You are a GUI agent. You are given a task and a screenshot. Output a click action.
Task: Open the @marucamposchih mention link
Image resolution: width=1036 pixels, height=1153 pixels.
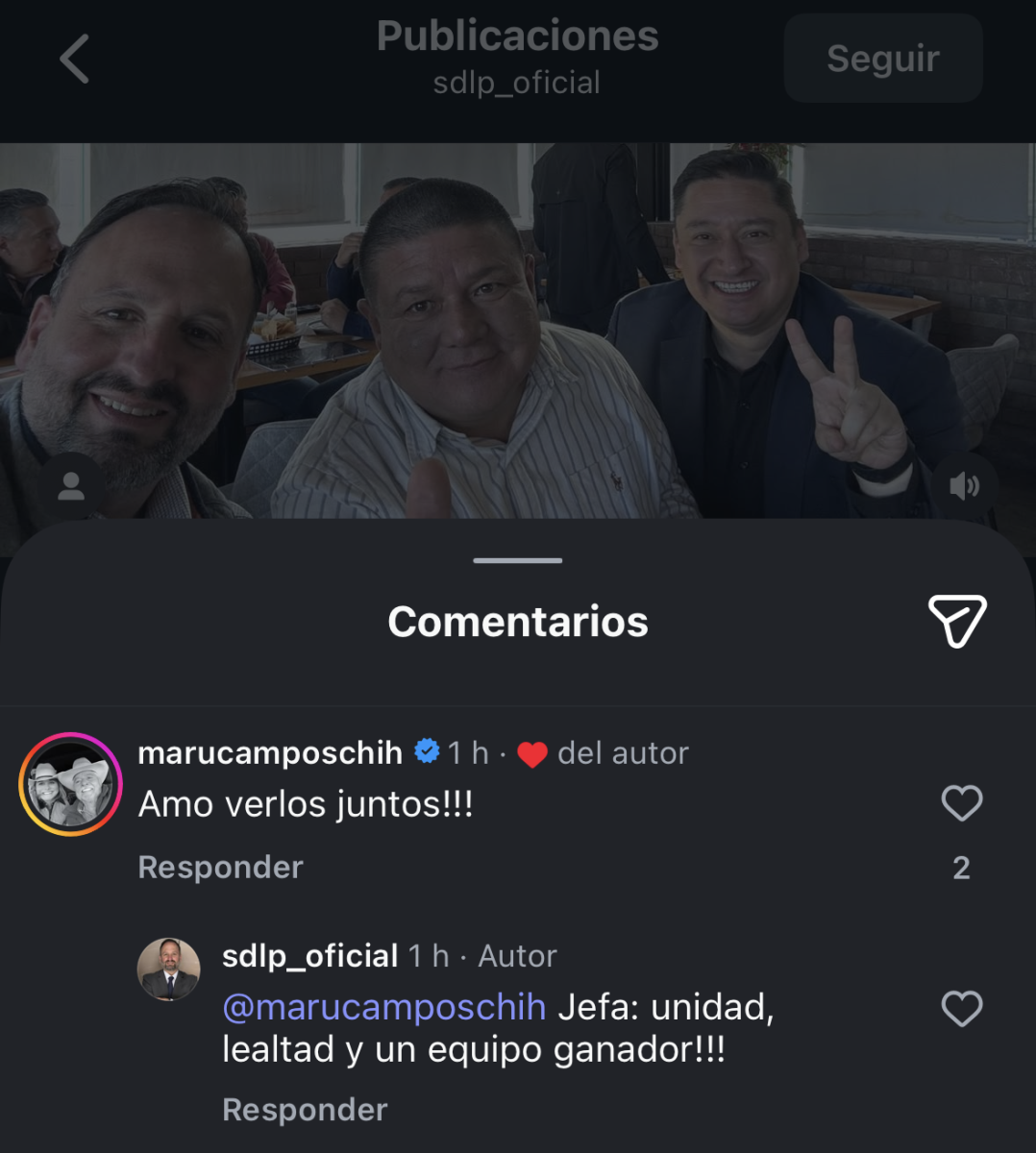pos(383,1007)
